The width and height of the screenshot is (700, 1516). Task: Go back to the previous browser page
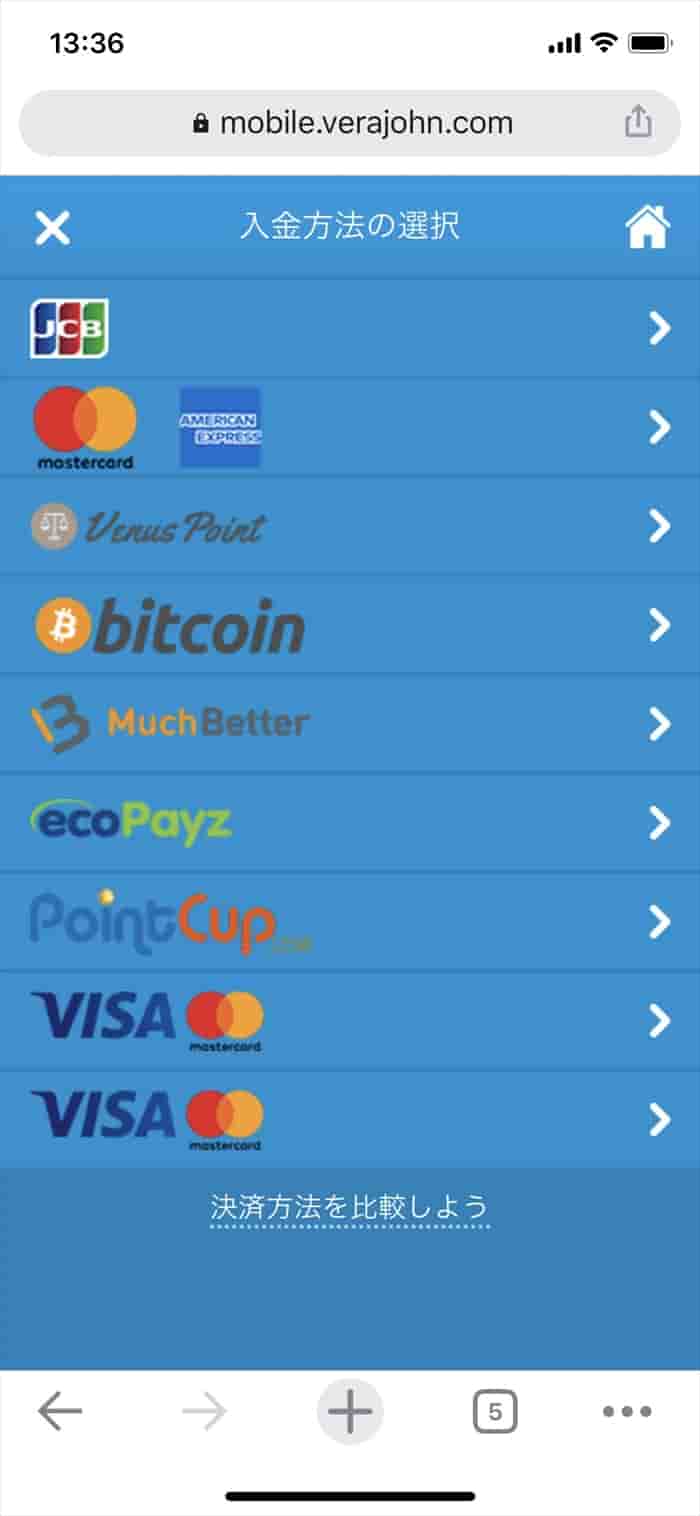(60, 1412)
